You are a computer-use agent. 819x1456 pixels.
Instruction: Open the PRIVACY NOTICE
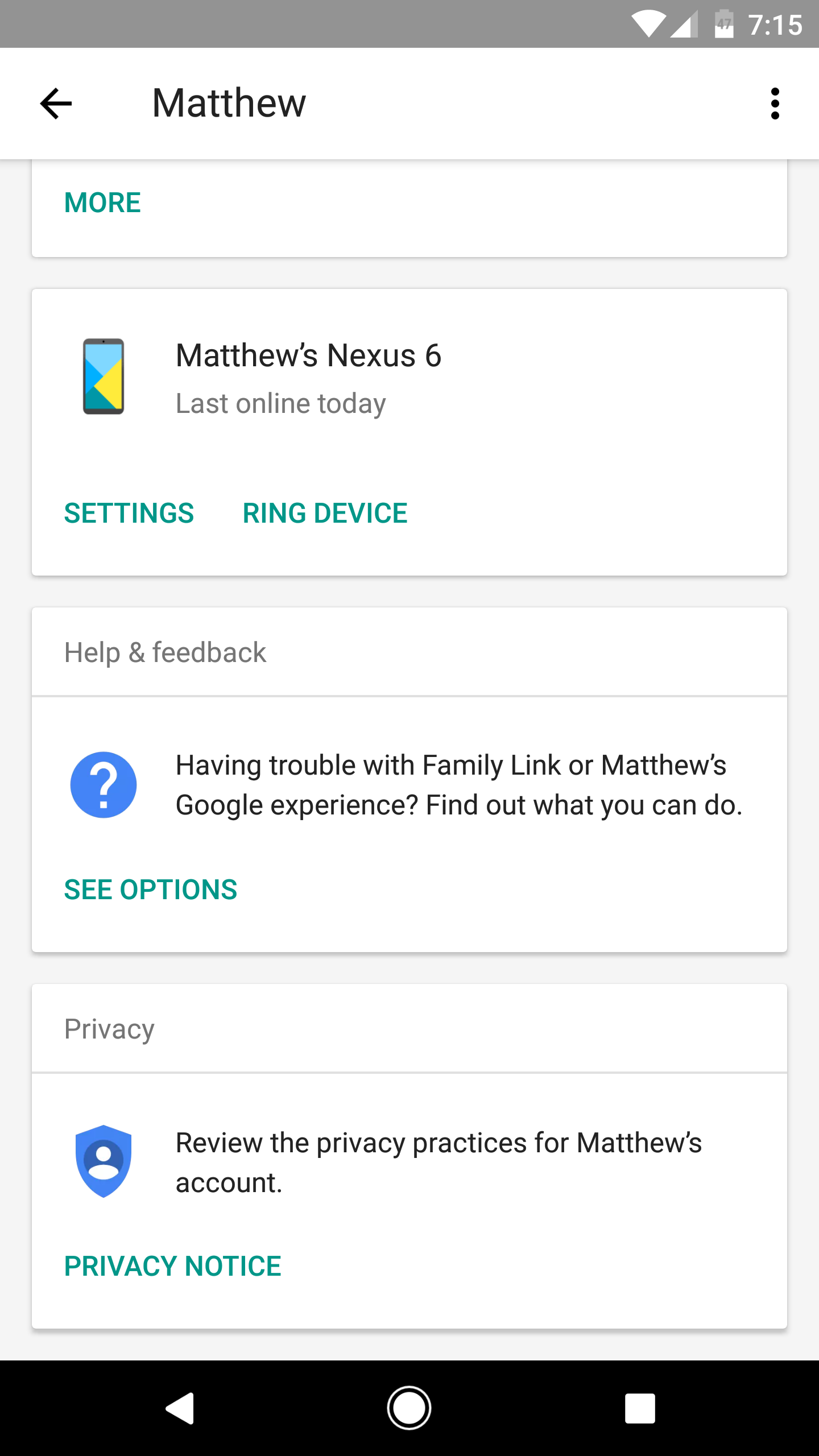173,1267
